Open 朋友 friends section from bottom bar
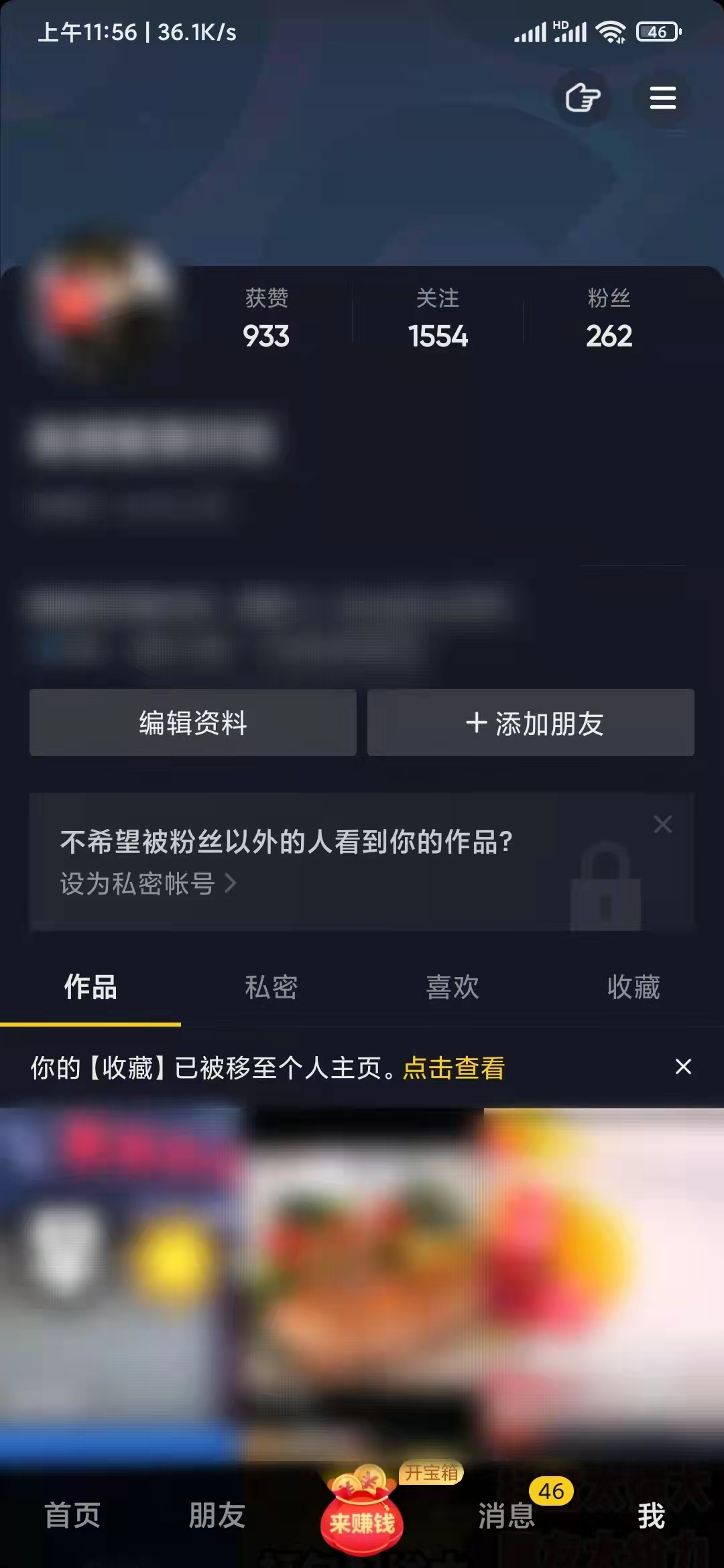724x1568 pixels. 217,1516
